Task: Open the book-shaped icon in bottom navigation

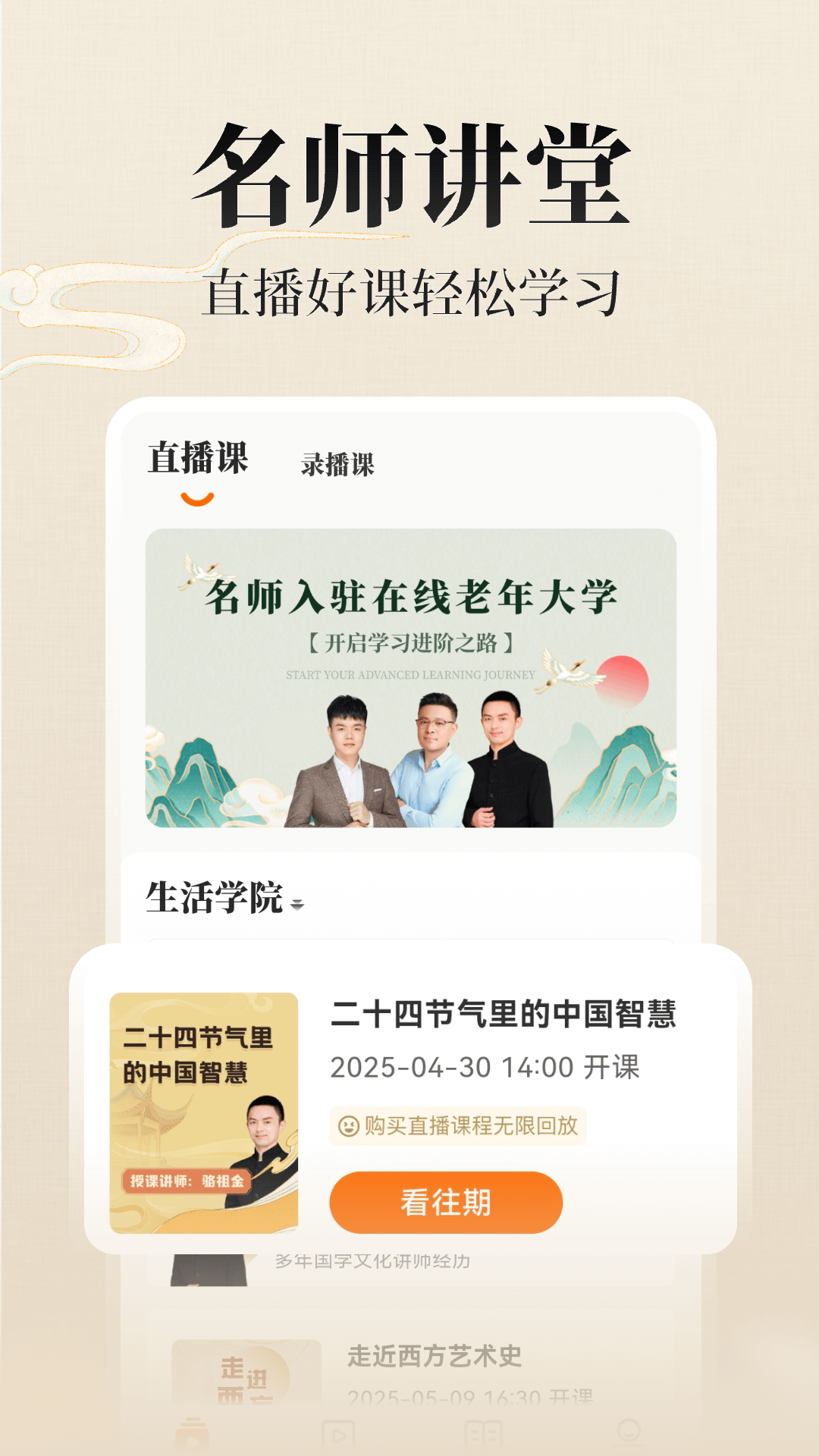Action: point(485,1433)
